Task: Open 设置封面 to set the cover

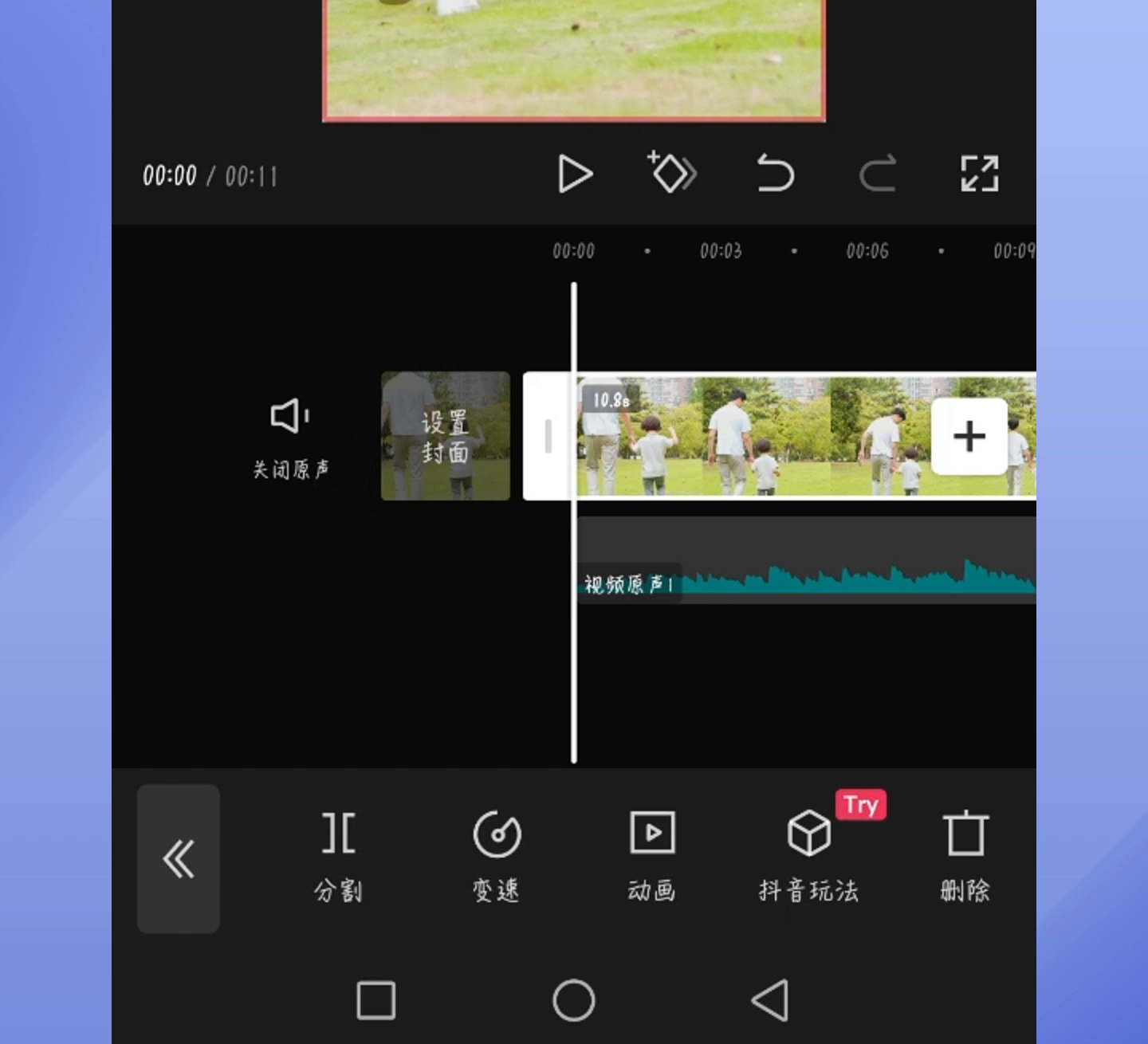Action: click(x=445, y=436)
